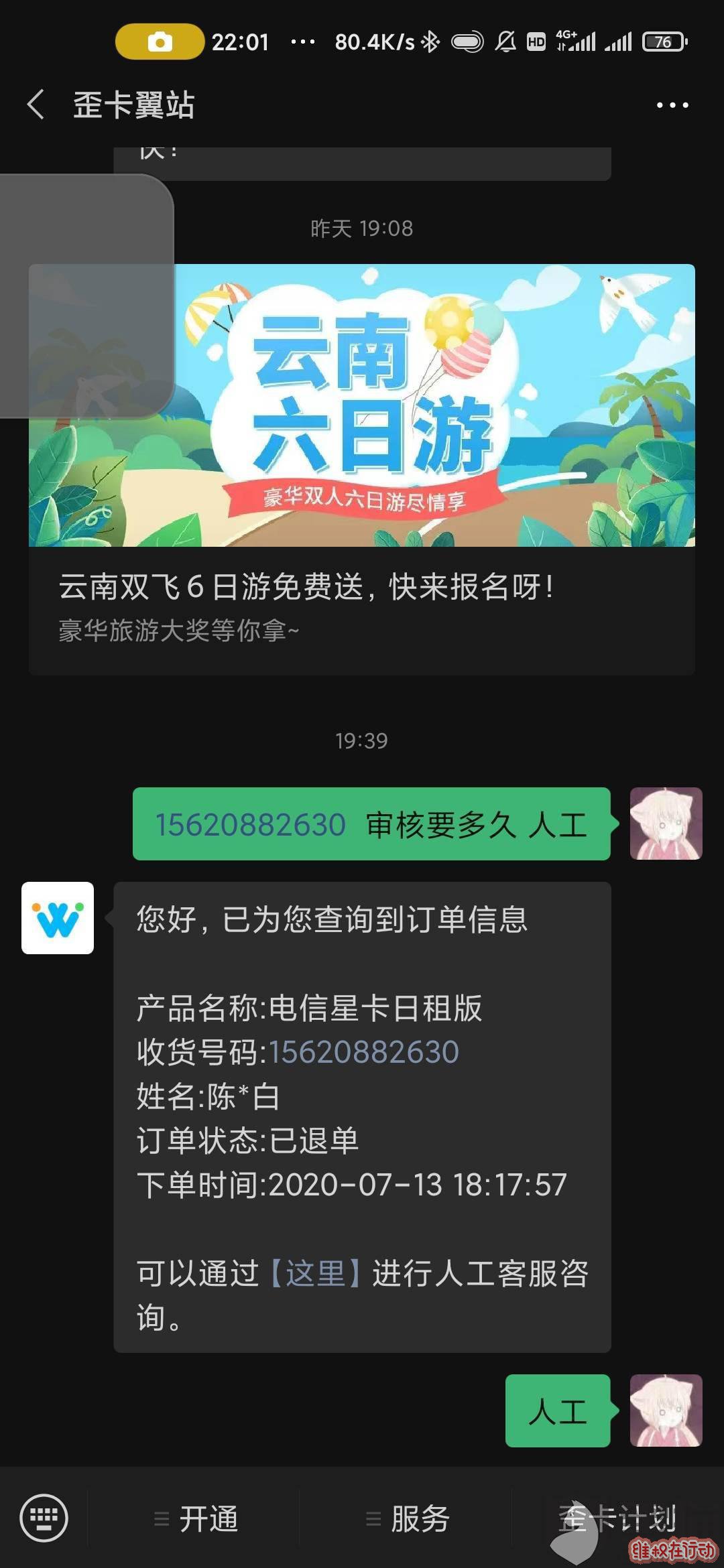Switch to keyboard input mode
Screen dimensions: 724x1568
(44, 1518)
